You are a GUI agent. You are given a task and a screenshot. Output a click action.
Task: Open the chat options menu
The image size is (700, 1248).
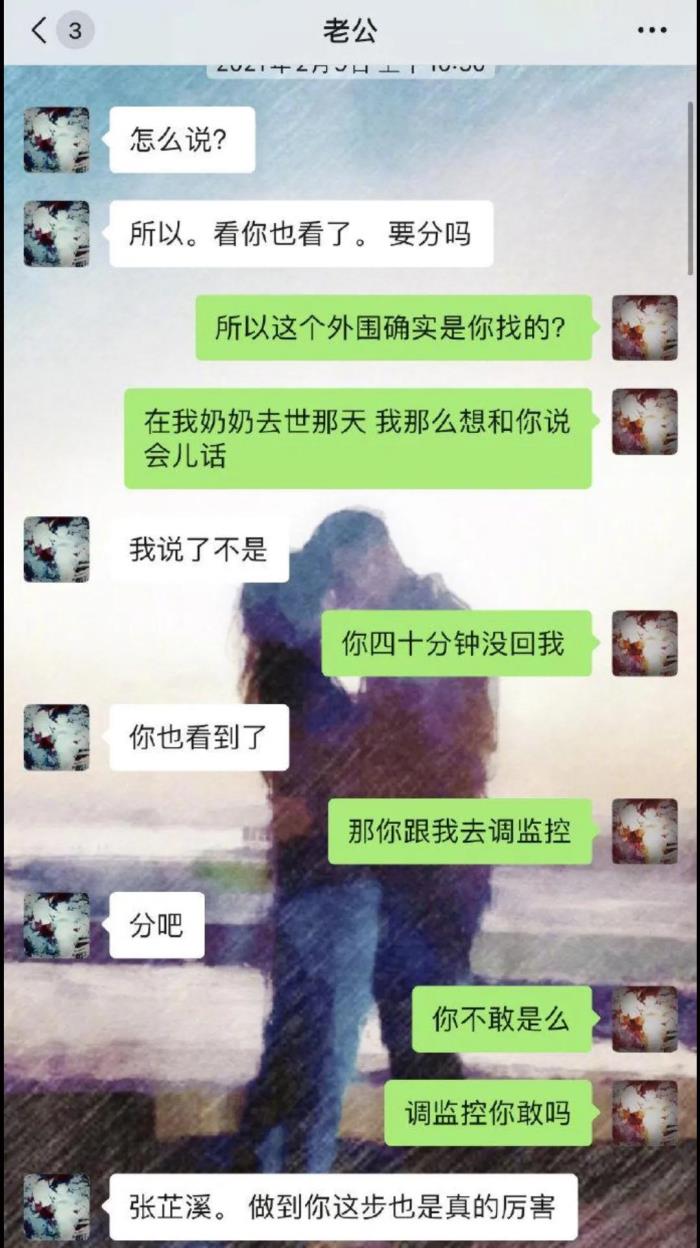[651, 31]
